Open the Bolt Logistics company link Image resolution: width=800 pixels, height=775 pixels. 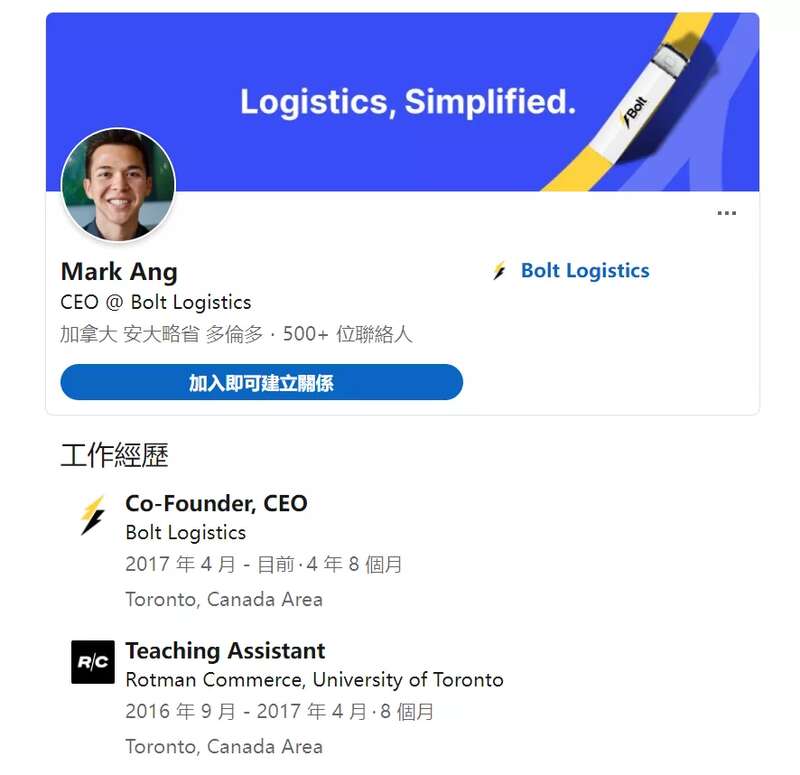tap(584, 271)
